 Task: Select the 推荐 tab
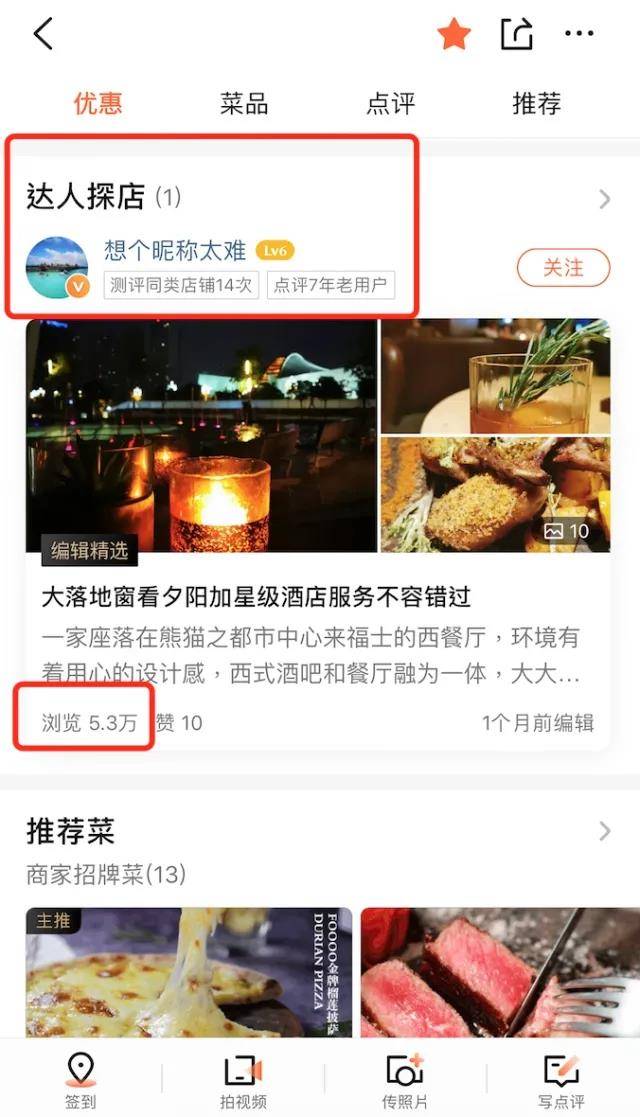(537, 103)
